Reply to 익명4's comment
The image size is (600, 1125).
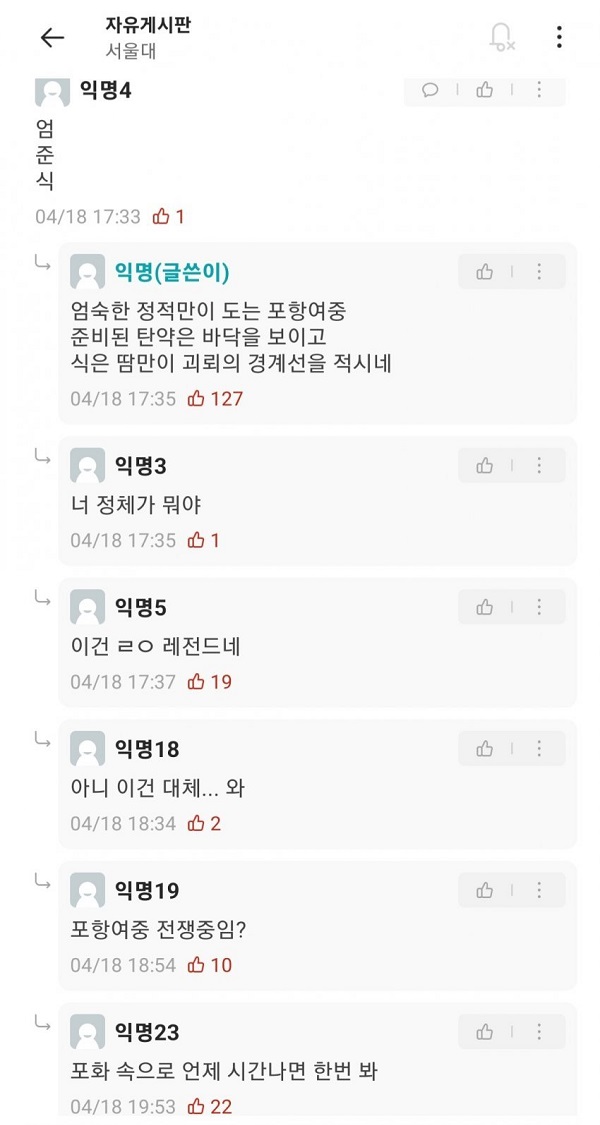click(431, 90)
